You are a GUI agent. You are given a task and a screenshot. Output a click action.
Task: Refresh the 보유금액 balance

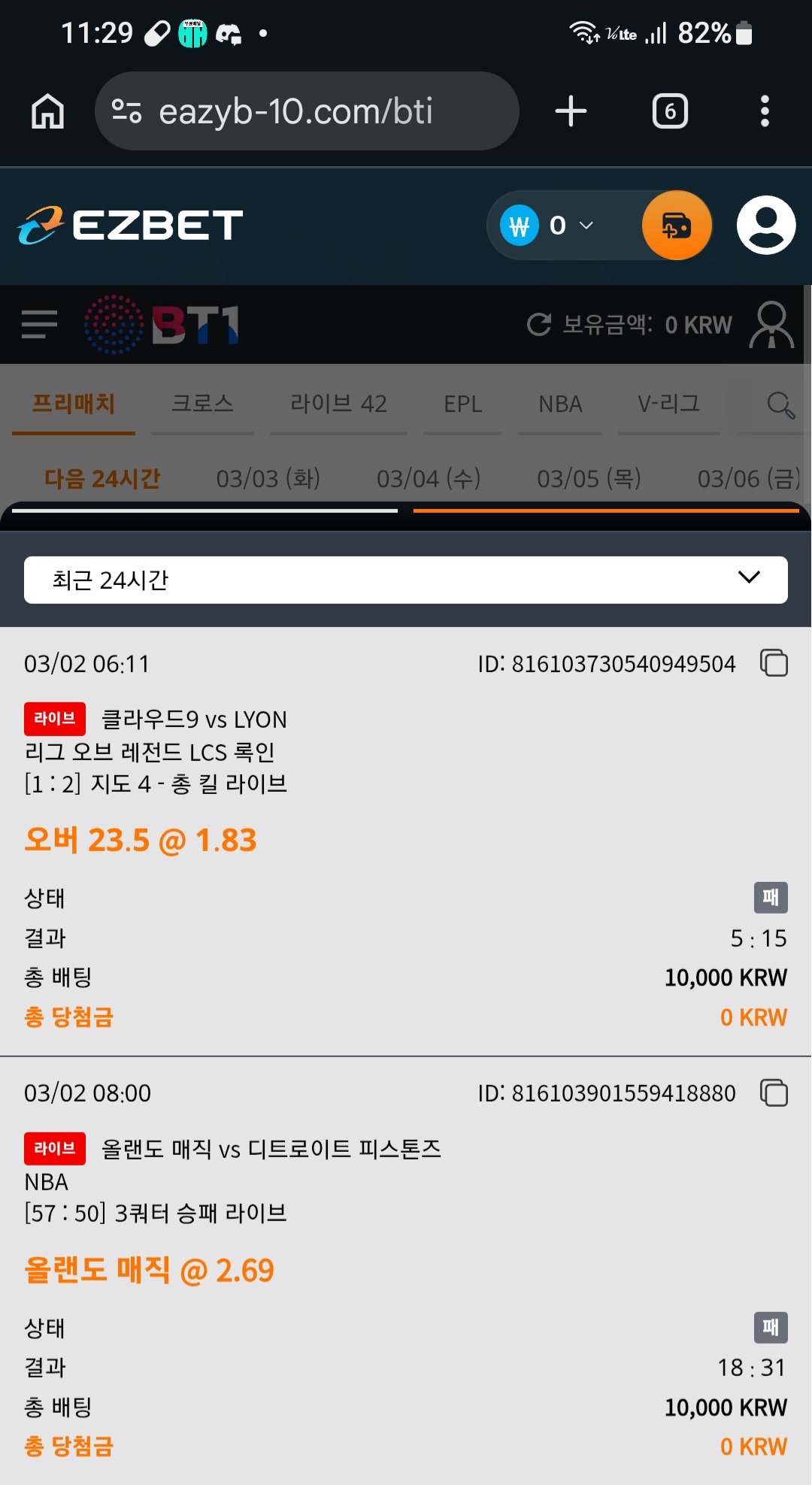click(x=539, y=325)
